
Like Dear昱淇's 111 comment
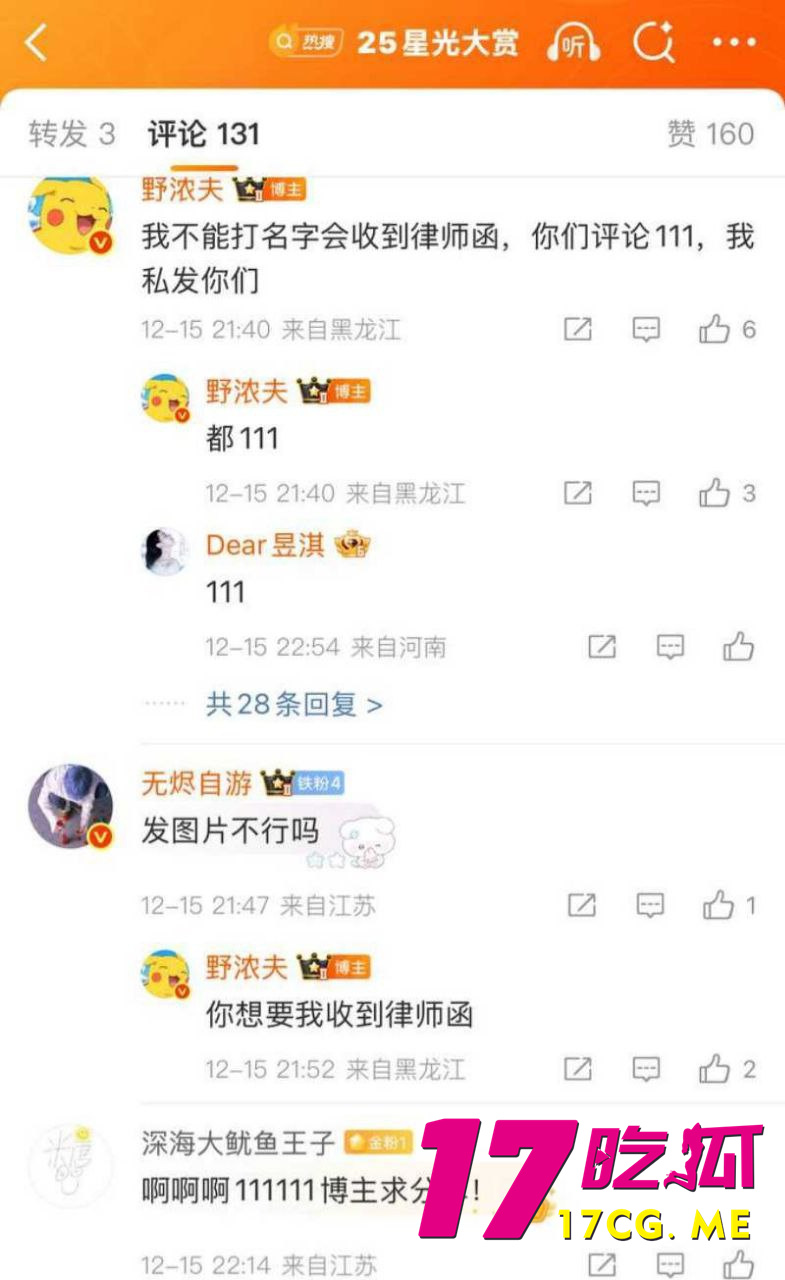pyautogui.click(x=738, y=647)
